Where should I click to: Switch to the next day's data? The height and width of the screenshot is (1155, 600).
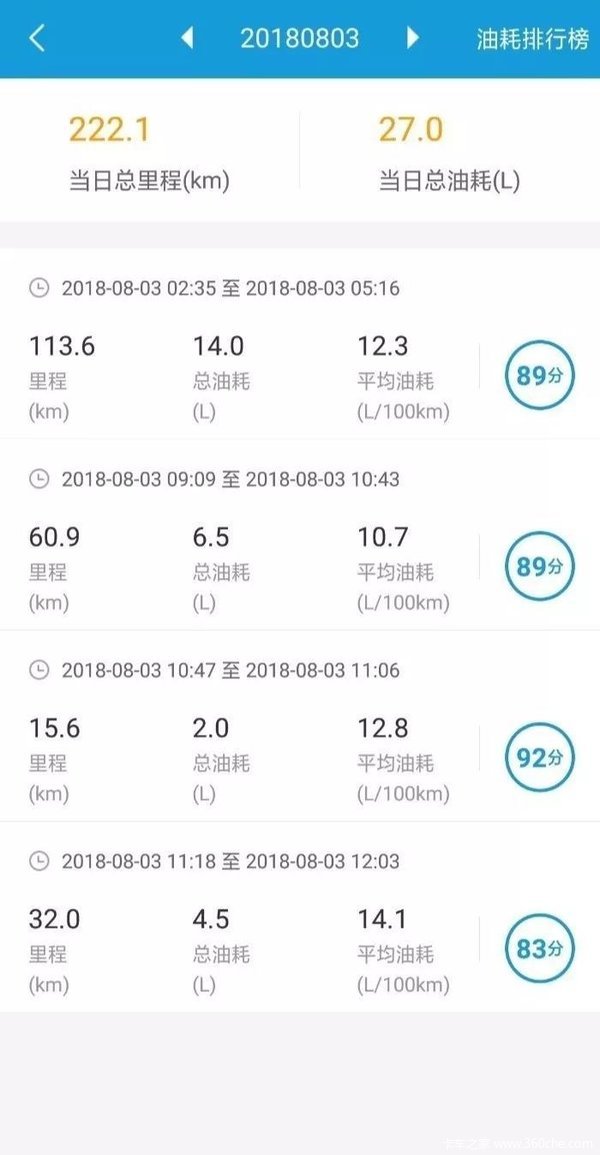[x=412, y=39]
